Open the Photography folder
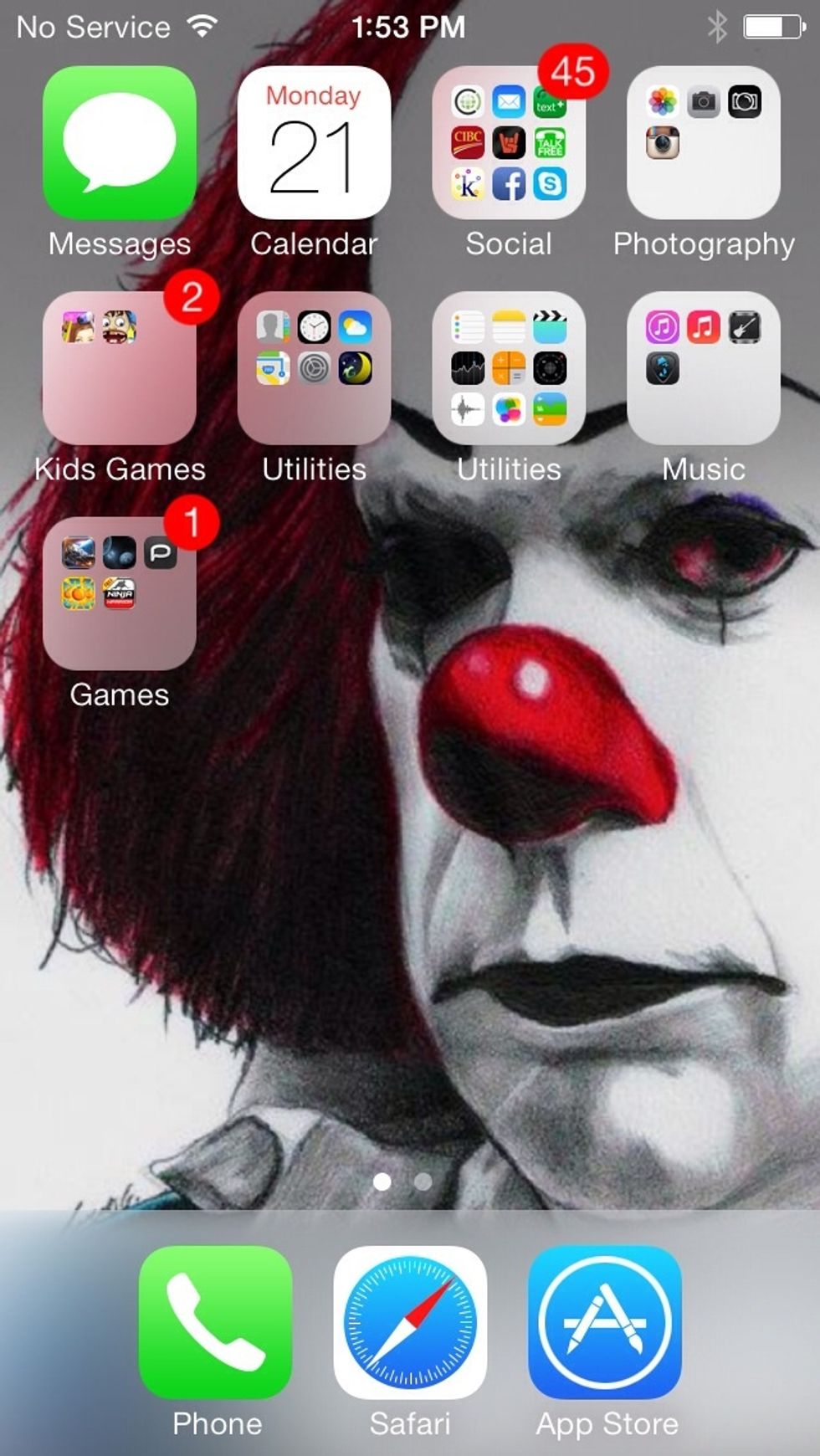 pyautogui.click(x=704, y=142)
